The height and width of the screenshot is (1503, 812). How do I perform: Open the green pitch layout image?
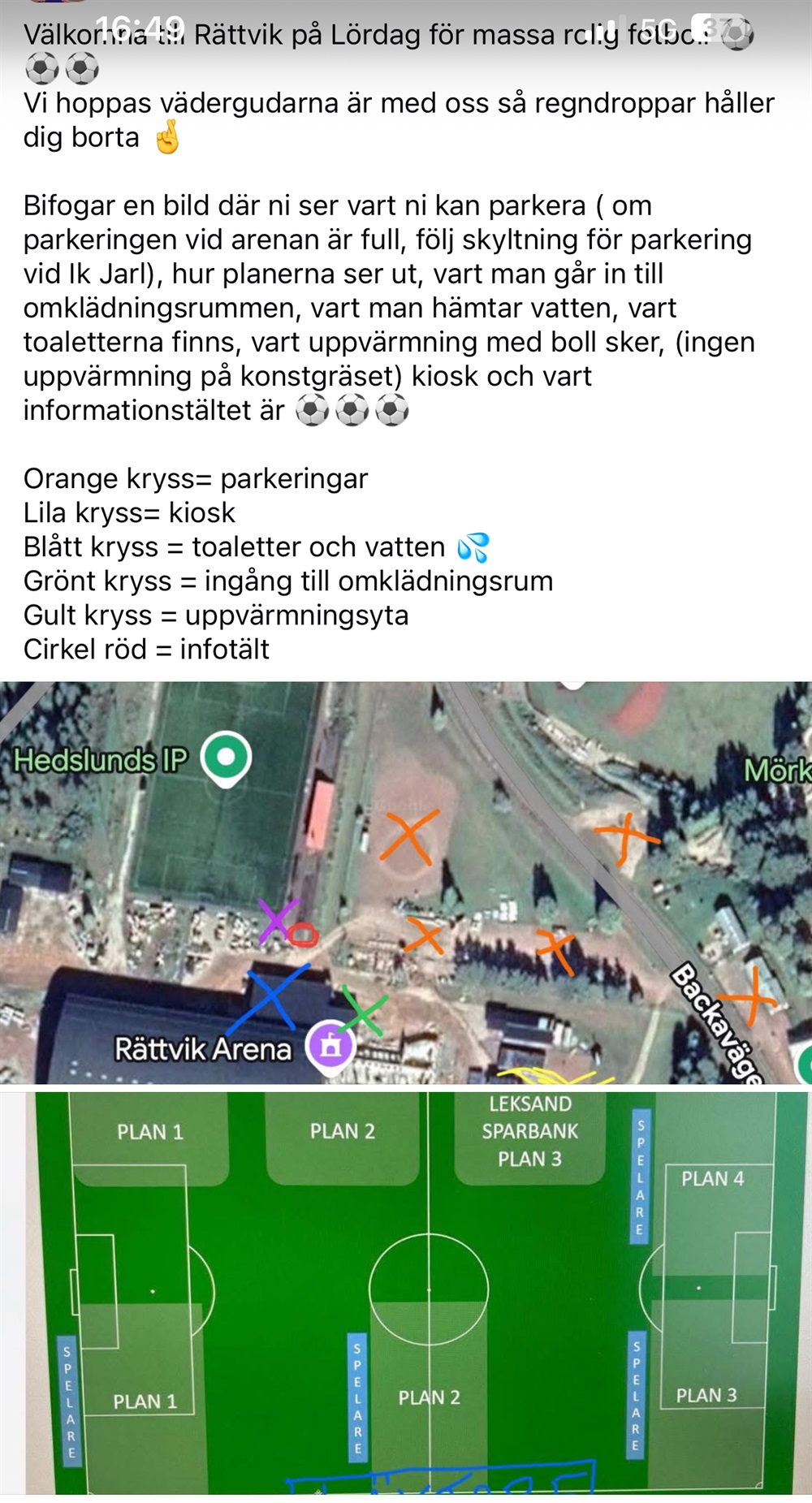406,1291
